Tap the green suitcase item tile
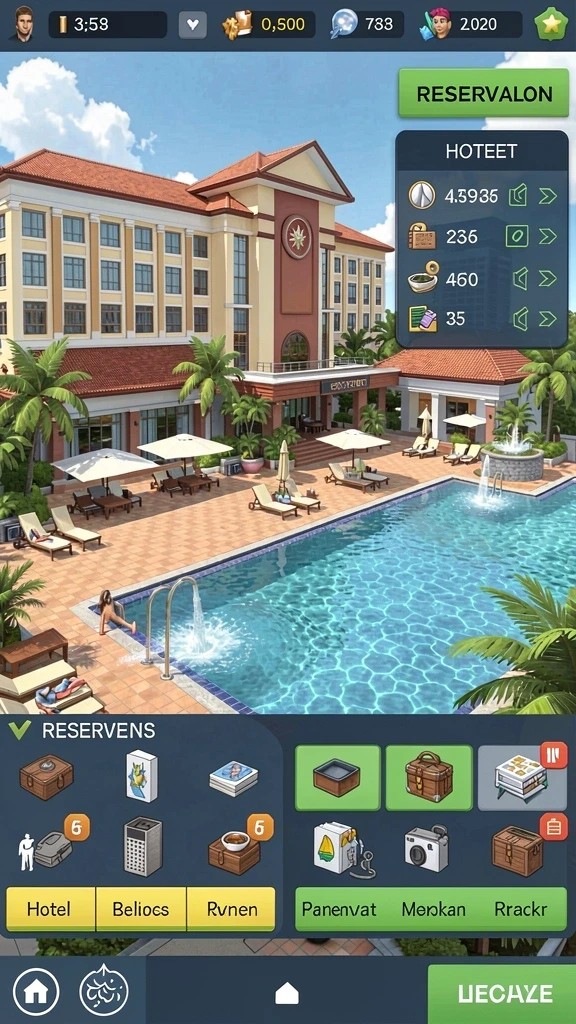Image resolution: width=576 pixels, height=1024 pixels. point(429,777)
